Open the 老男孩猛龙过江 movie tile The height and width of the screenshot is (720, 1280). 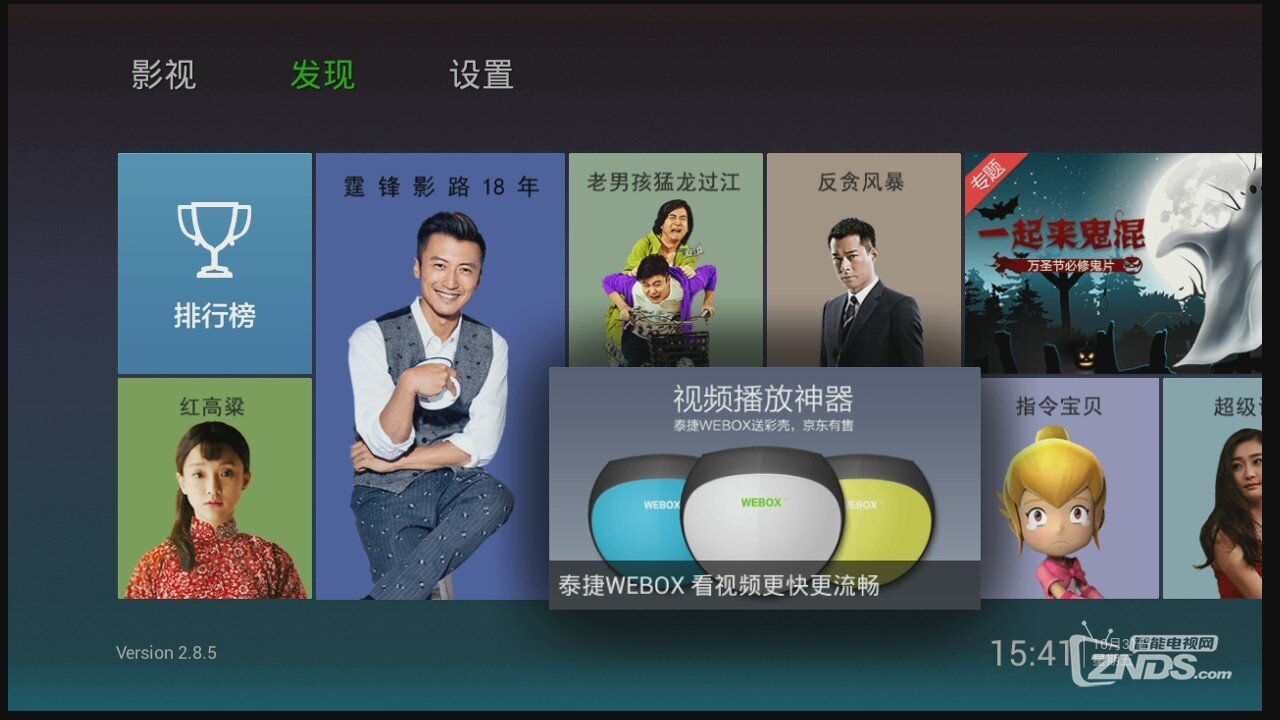click(665, 260)
